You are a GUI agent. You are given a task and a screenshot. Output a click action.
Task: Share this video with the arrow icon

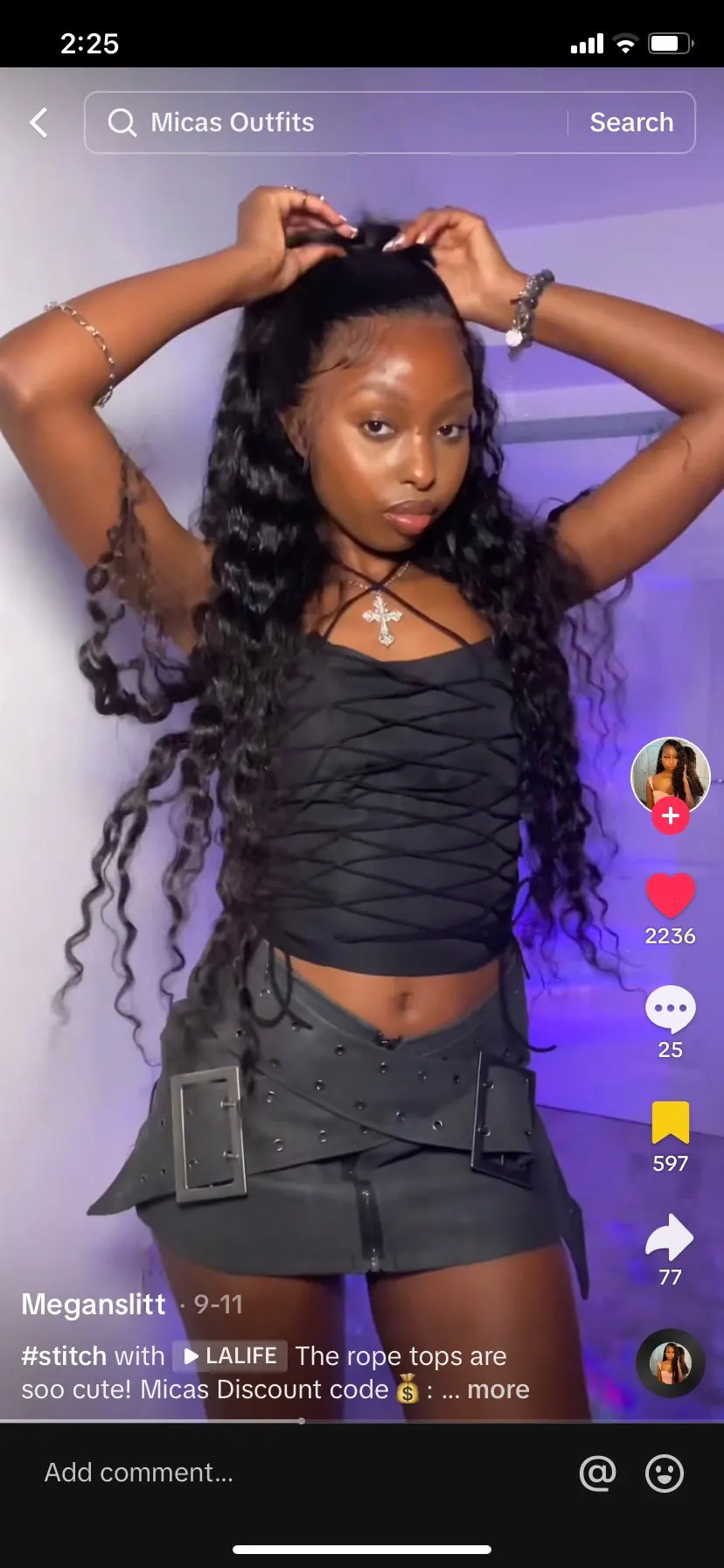(670, 1237)
